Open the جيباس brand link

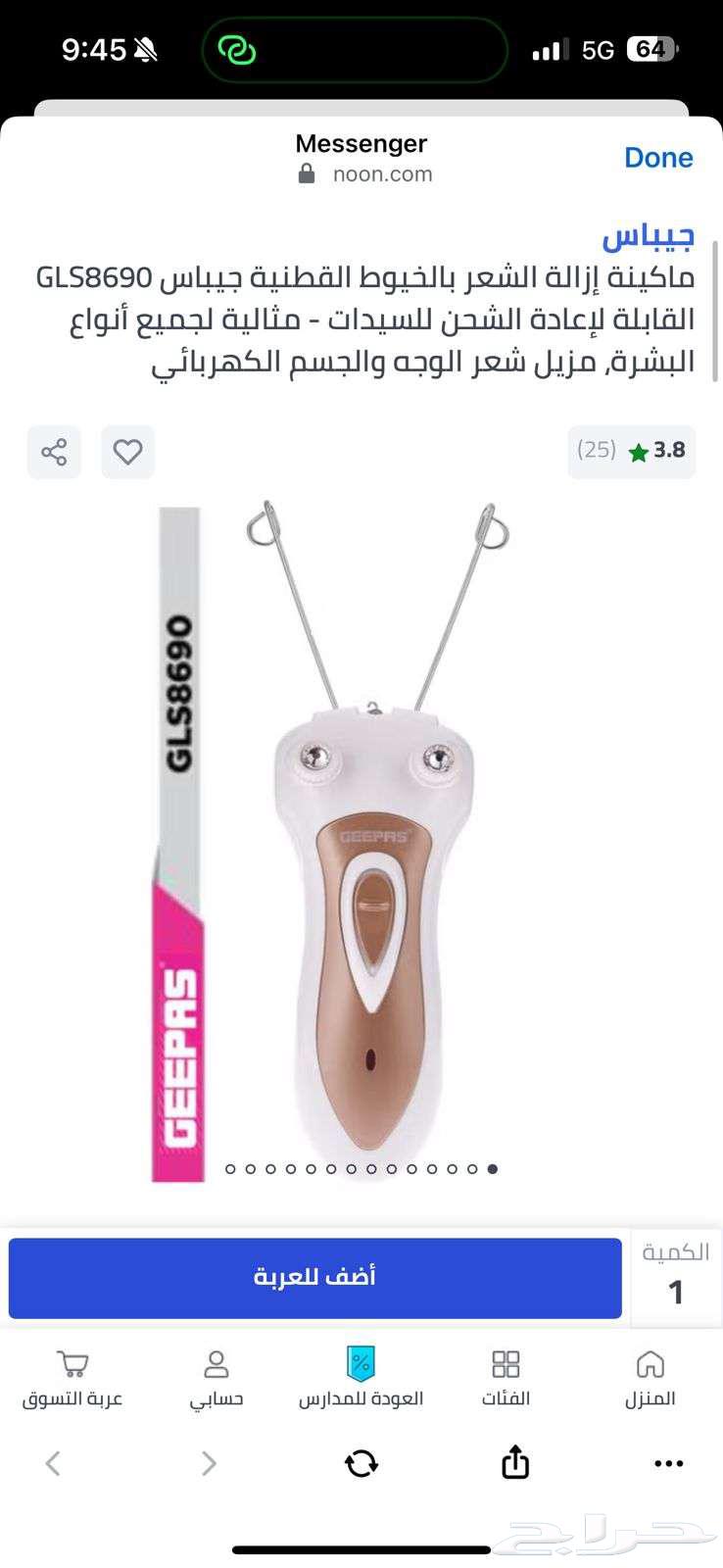click(648, 235)
